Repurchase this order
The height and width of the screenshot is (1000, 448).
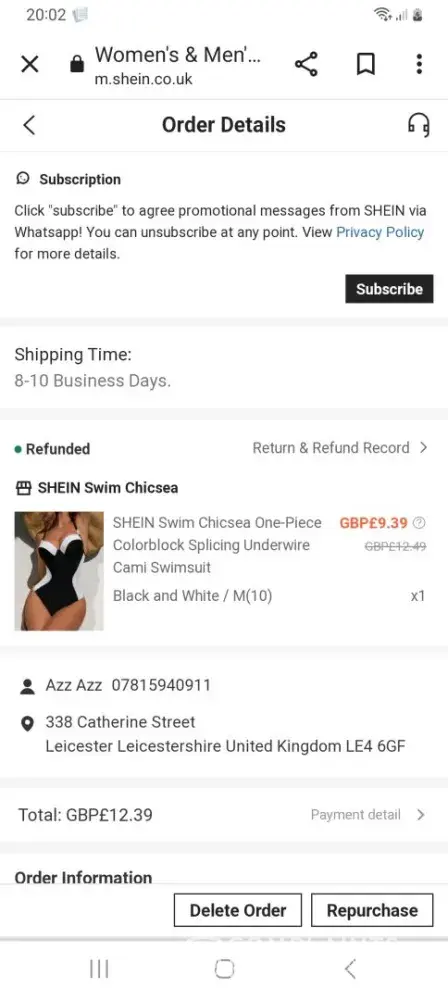pyautogui.click(x=372, y=910)
